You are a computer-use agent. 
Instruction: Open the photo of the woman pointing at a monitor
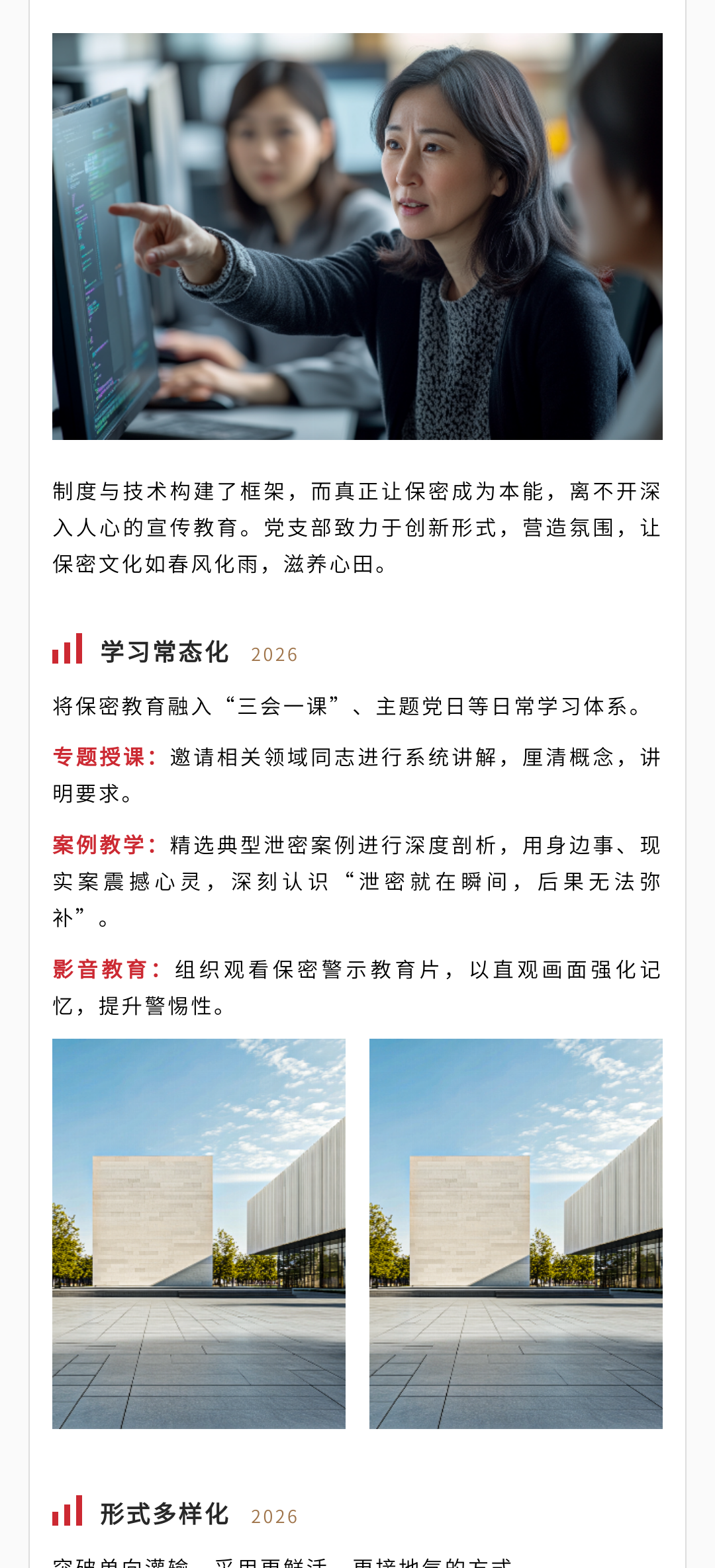(358, 236)
